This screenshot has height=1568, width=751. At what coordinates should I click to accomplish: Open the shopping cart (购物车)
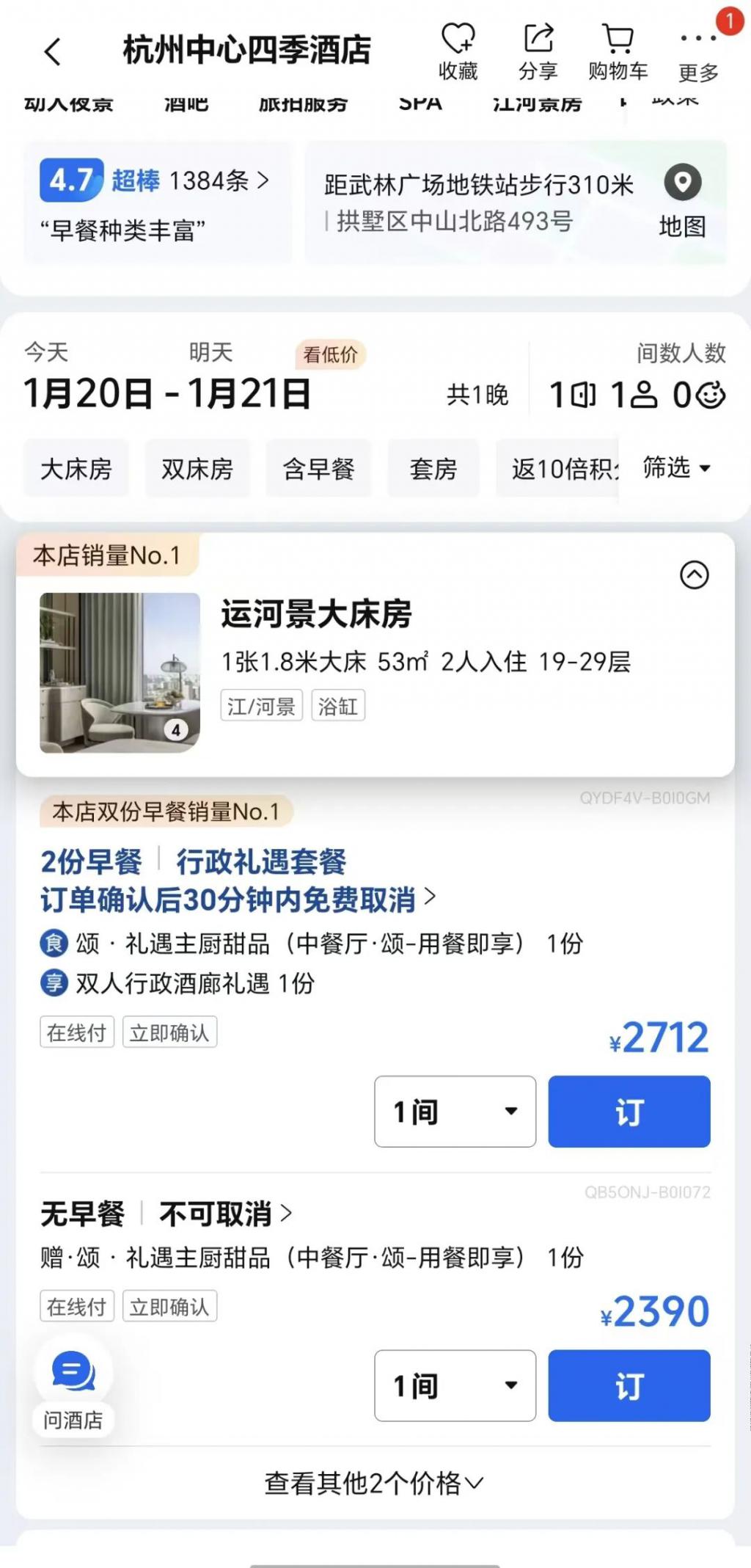[618, 51]
